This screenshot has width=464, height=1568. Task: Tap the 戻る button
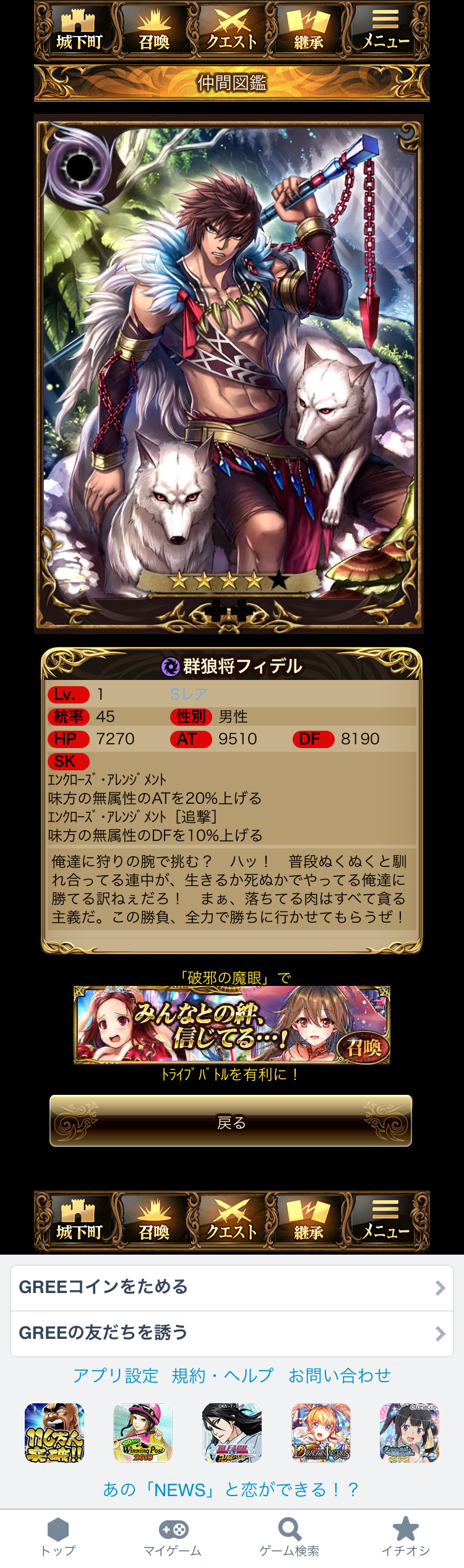(x=231, y=1122)
